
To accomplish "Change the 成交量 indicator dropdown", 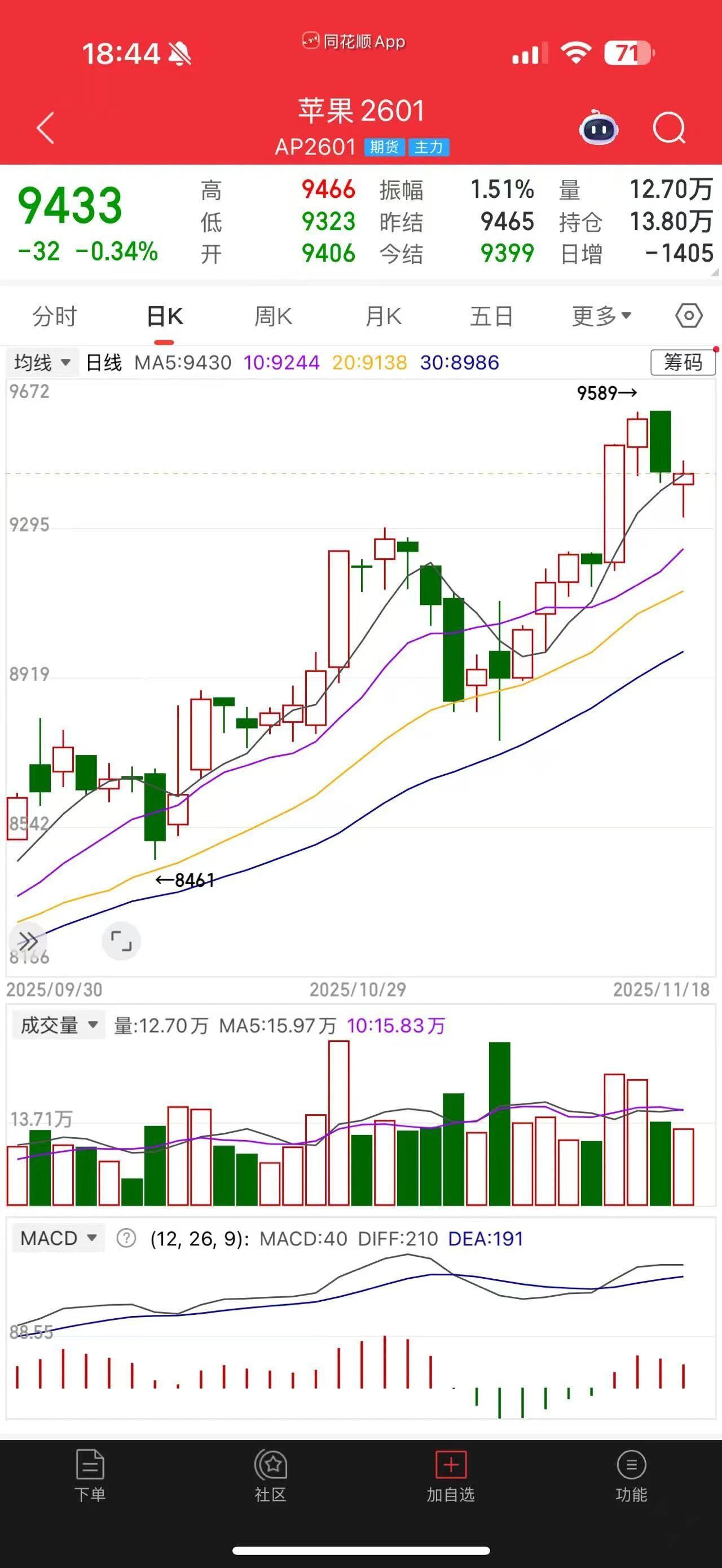I will click(59, 1026).
